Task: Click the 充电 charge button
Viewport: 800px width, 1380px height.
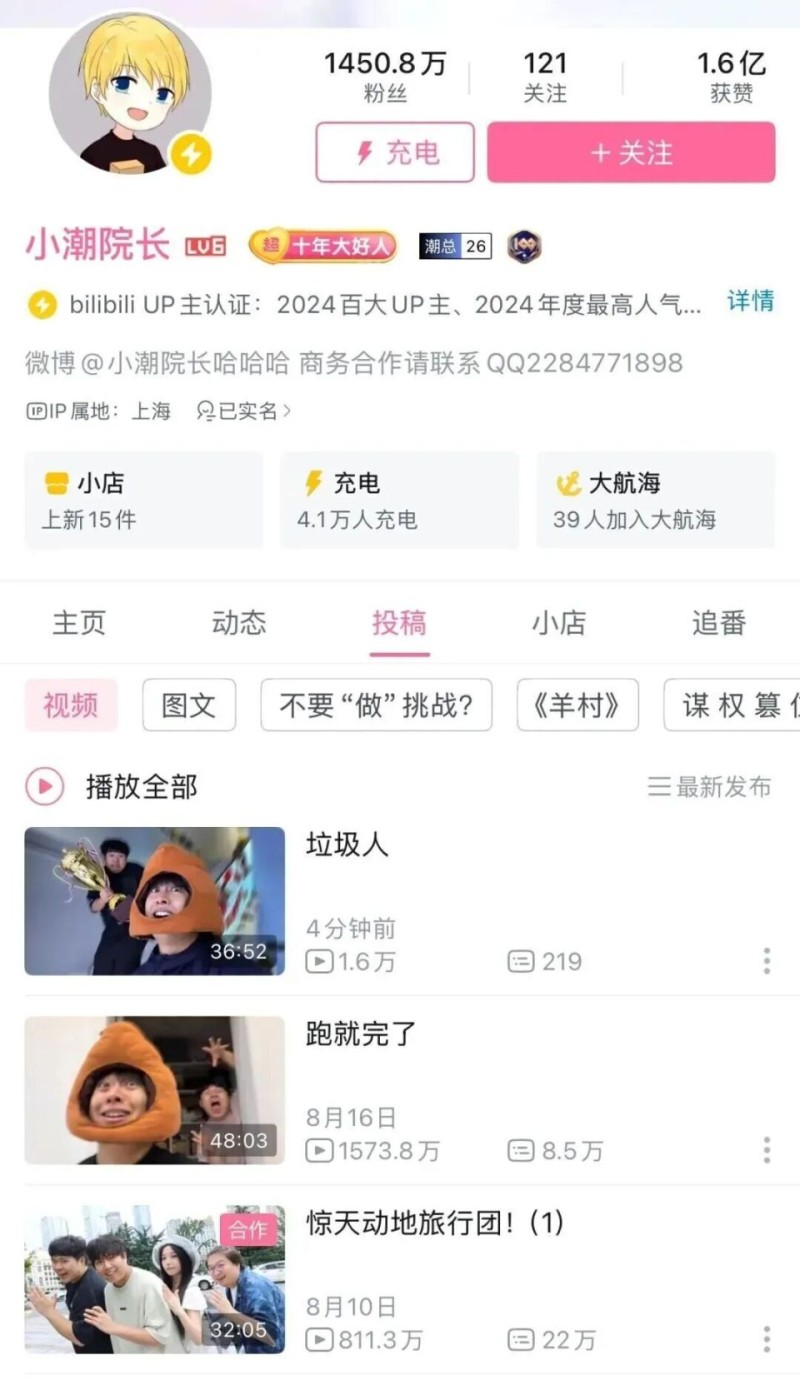Action: pos(394,152)
